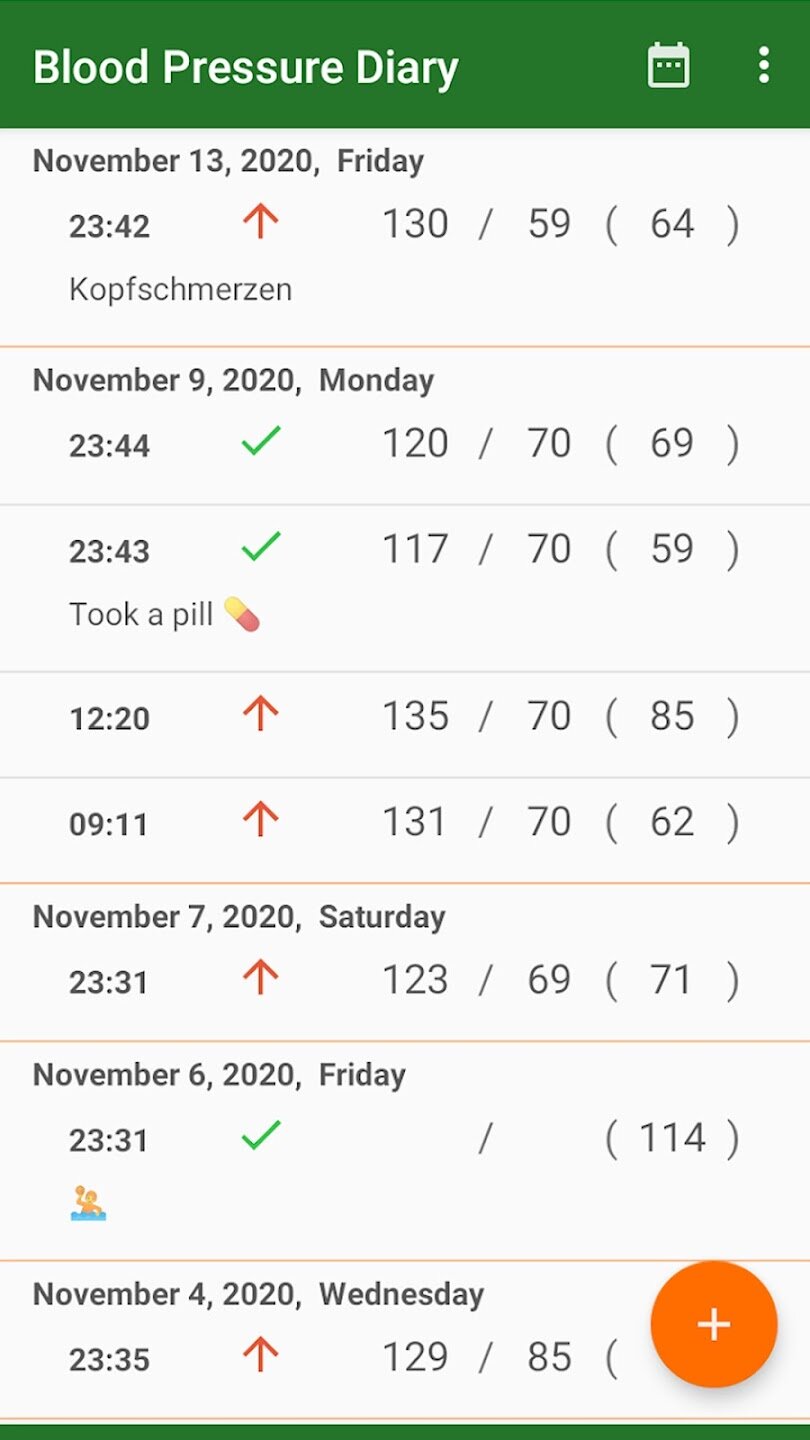Open the November 7 reading of 123/69

405,980
